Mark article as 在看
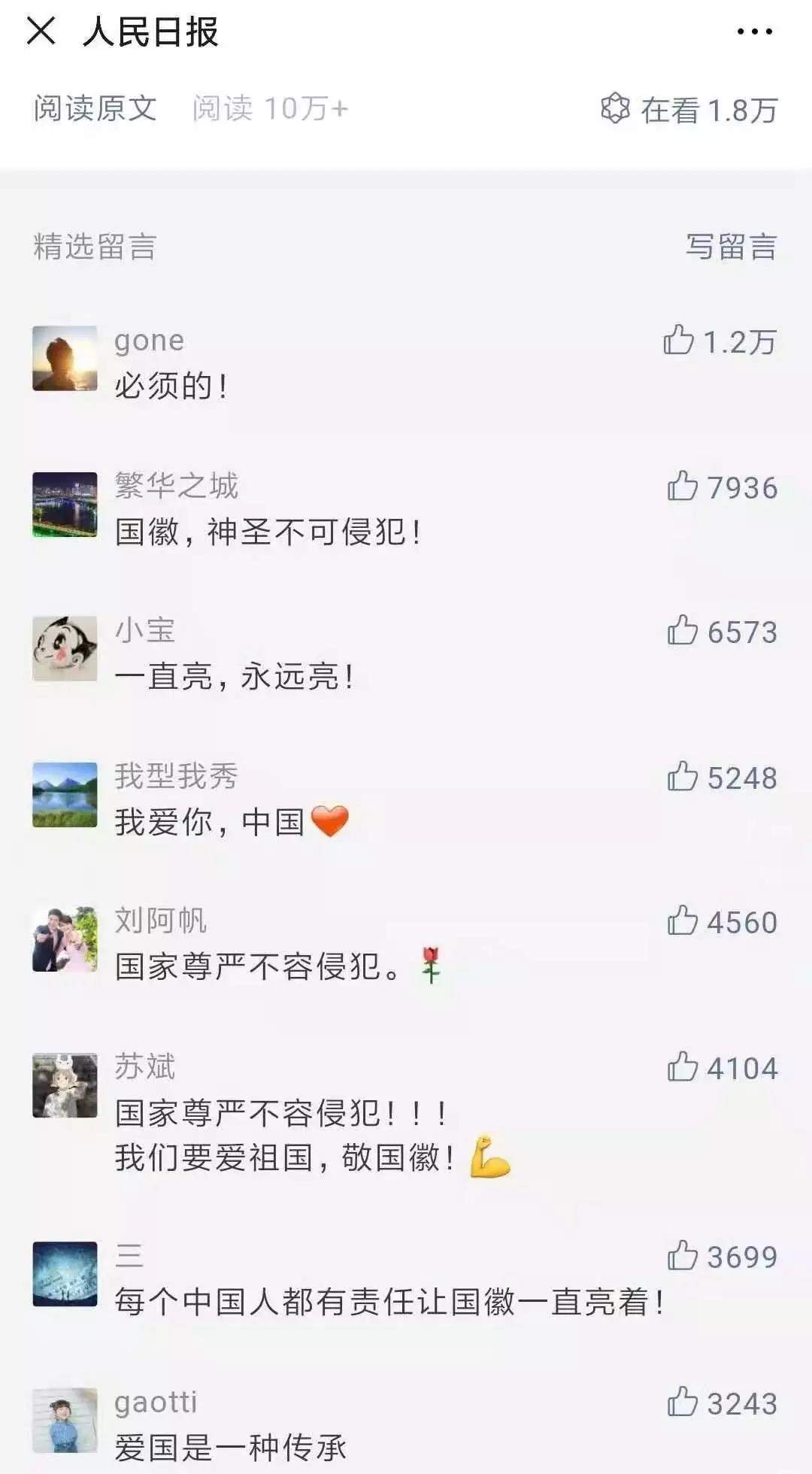The width and height of the screenshot is (812, 1474). coord(615,109)
